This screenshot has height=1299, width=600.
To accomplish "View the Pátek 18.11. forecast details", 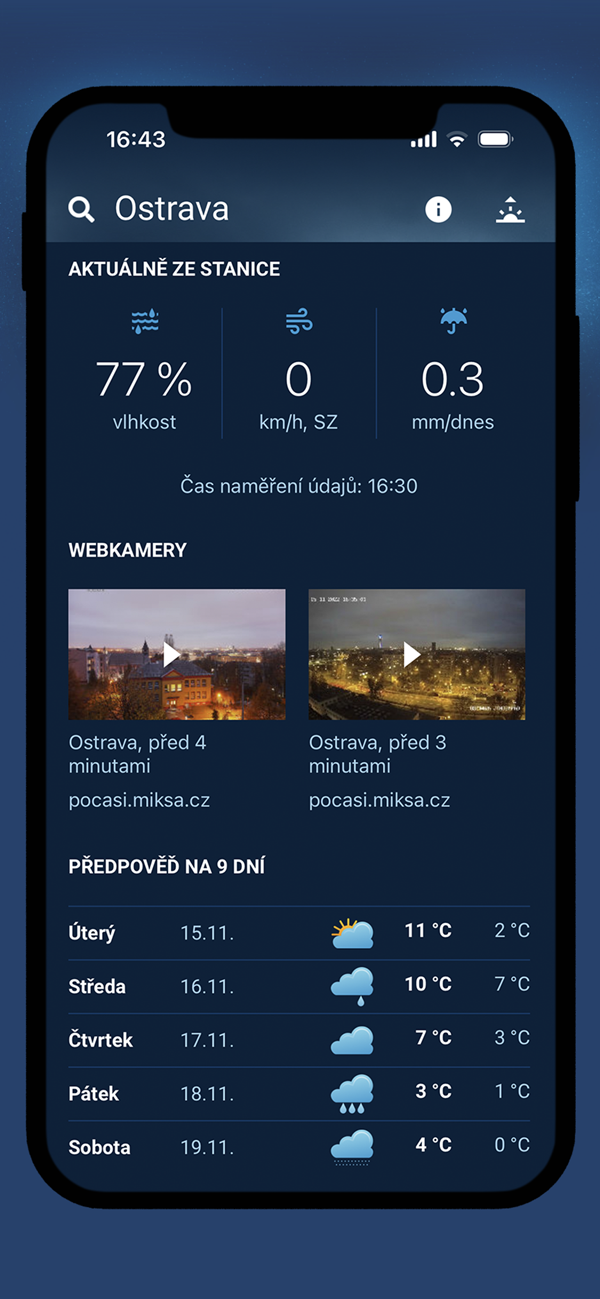I will coord(299,1093).
